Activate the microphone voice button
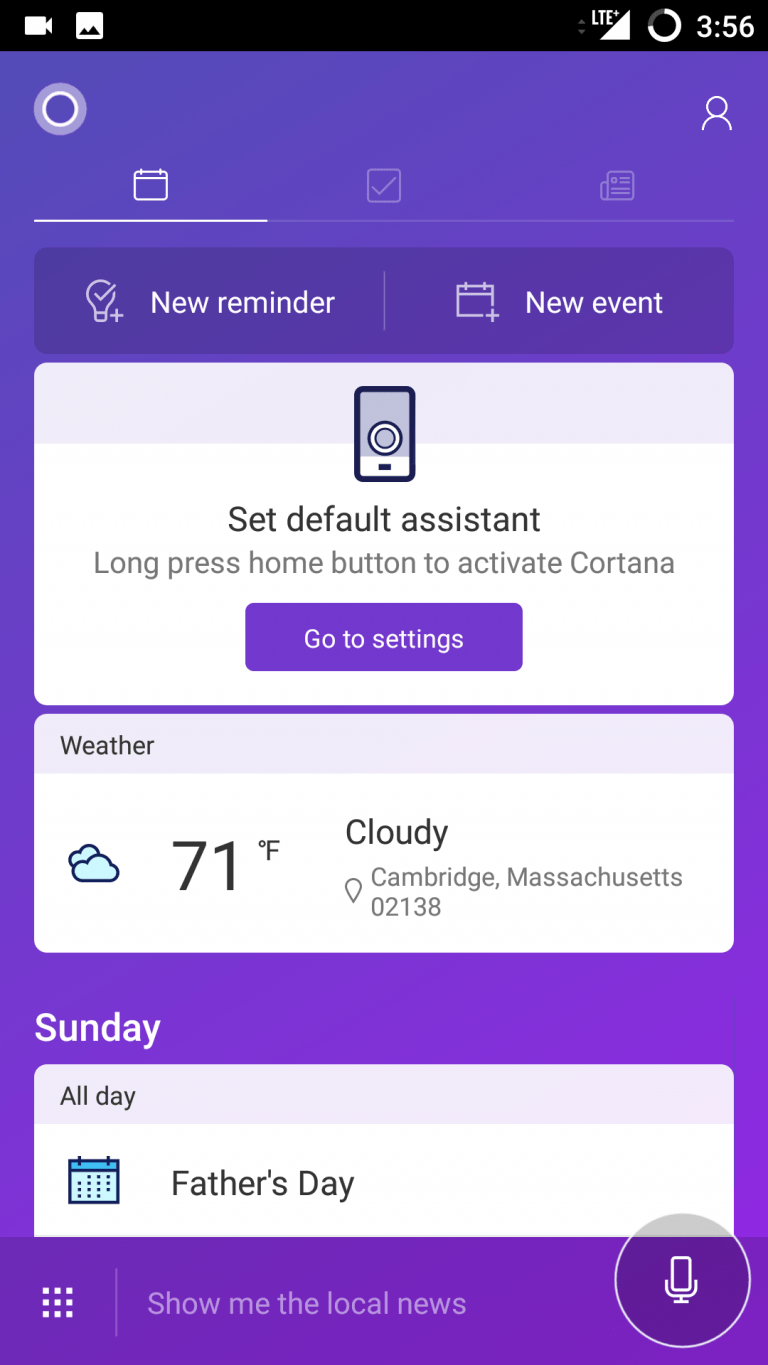This screenshot has height=1365, width=768. coord(681,1281)
